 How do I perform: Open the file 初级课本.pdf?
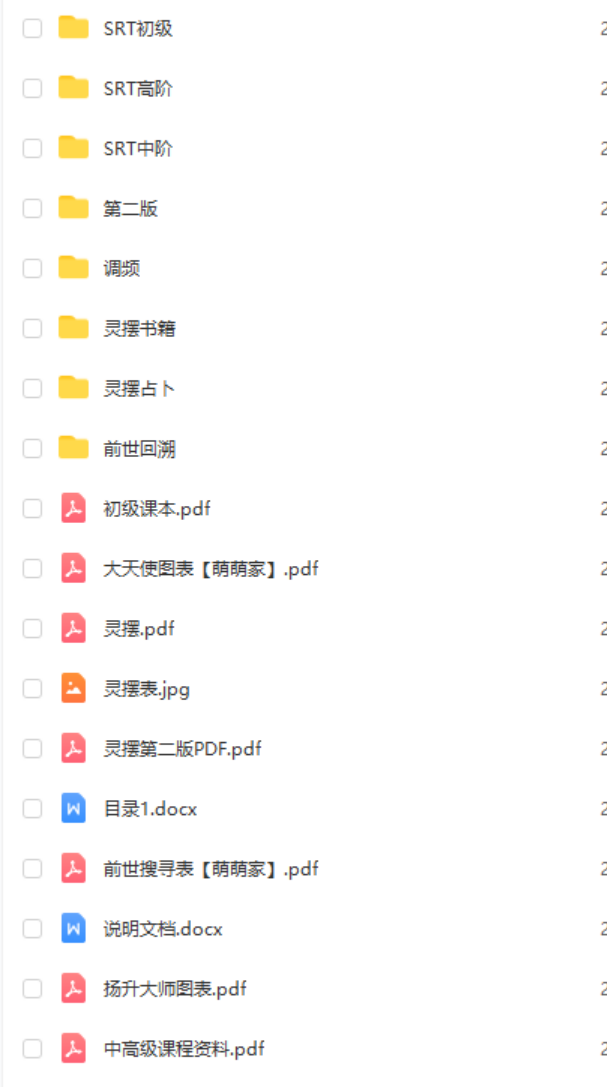[x=156, y=509]
